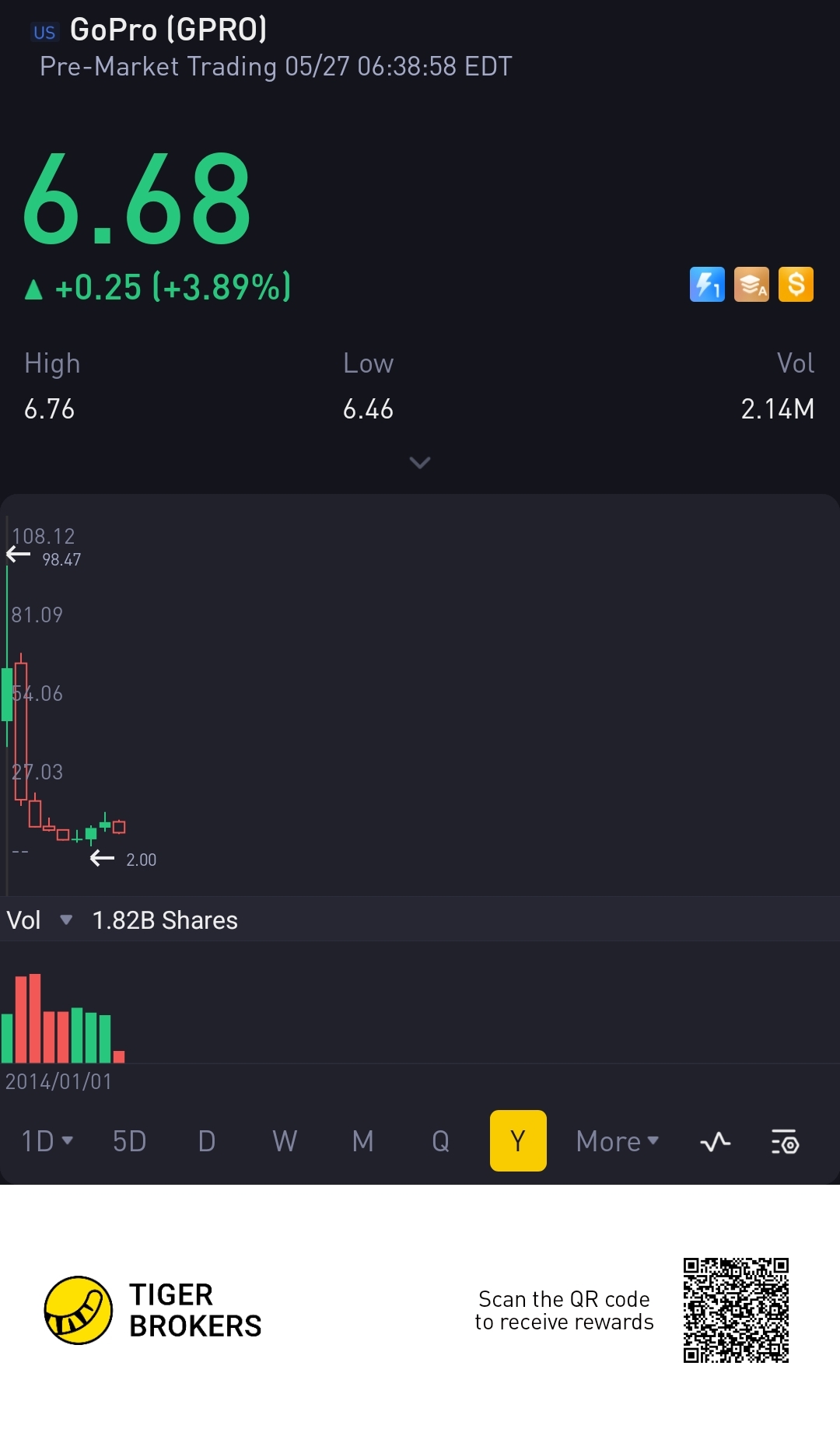This screenshot has width=840, height=1436.
Task: Tap the yellow dollar sign icon
Action: [x=796, y=285]
